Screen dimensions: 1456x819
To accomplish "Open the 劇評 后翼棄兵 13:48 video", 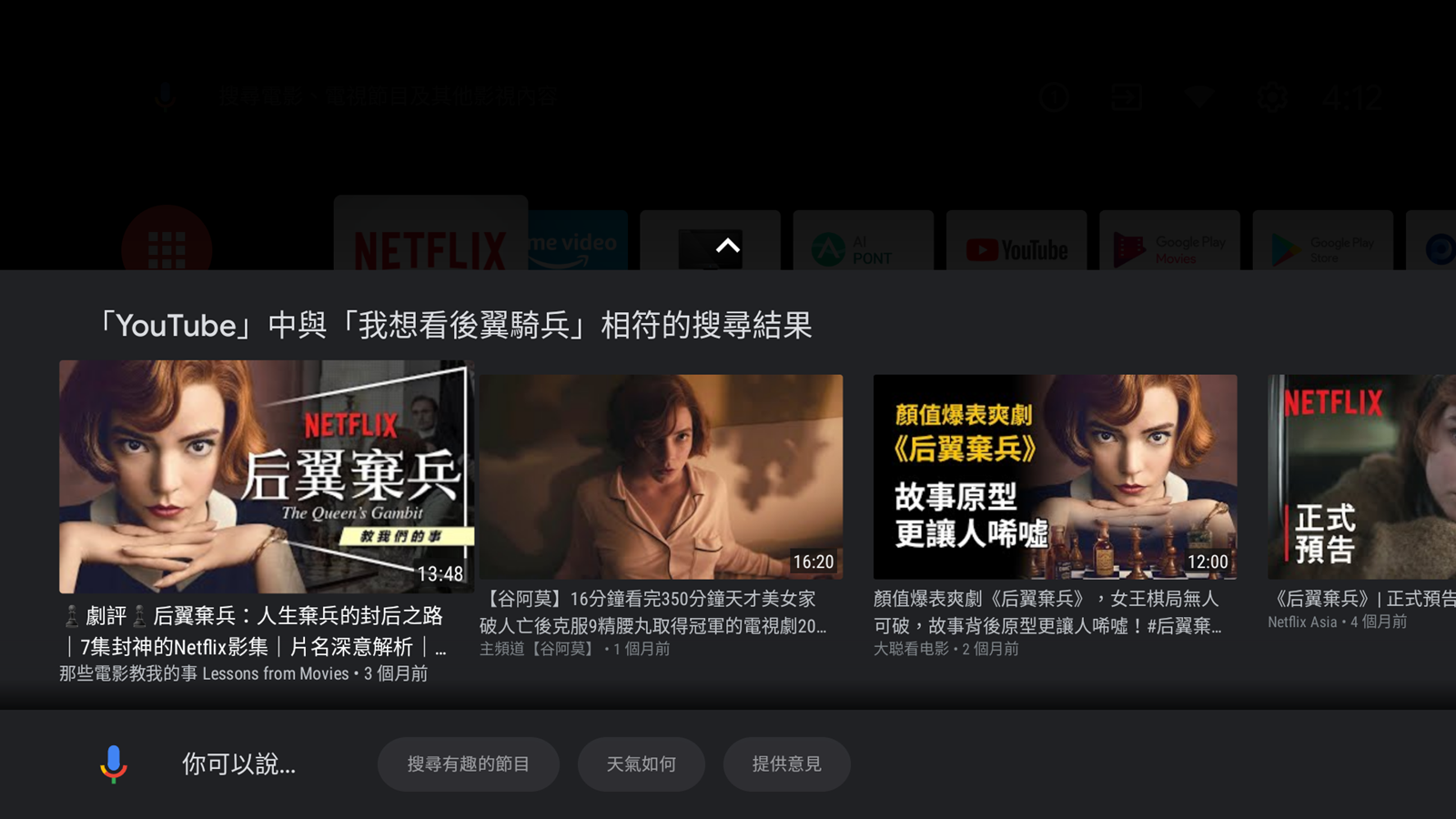I will pos(266,477).
